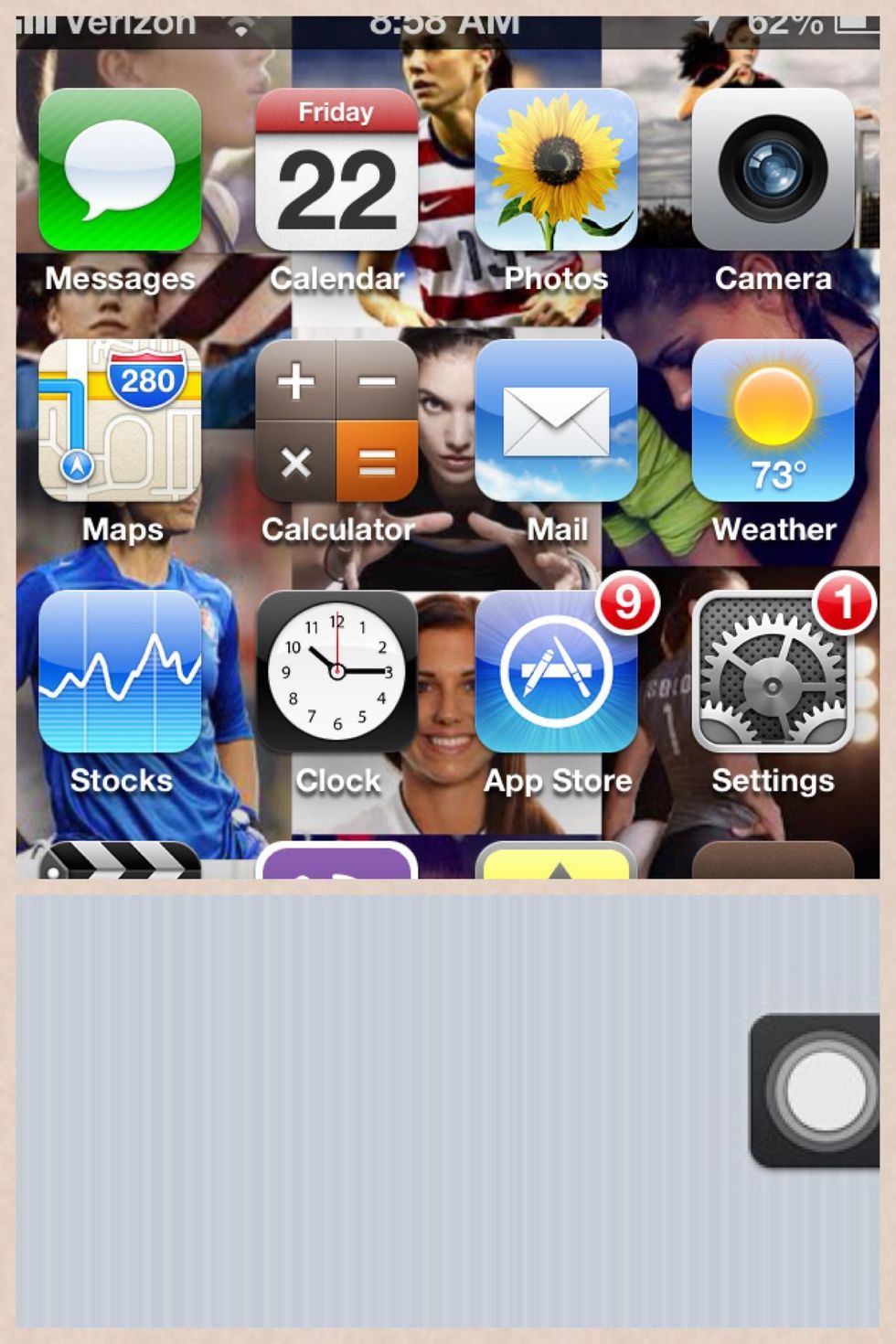Check the Weather app
Viewport: 896px width, 1344px height.
(773, 421)
